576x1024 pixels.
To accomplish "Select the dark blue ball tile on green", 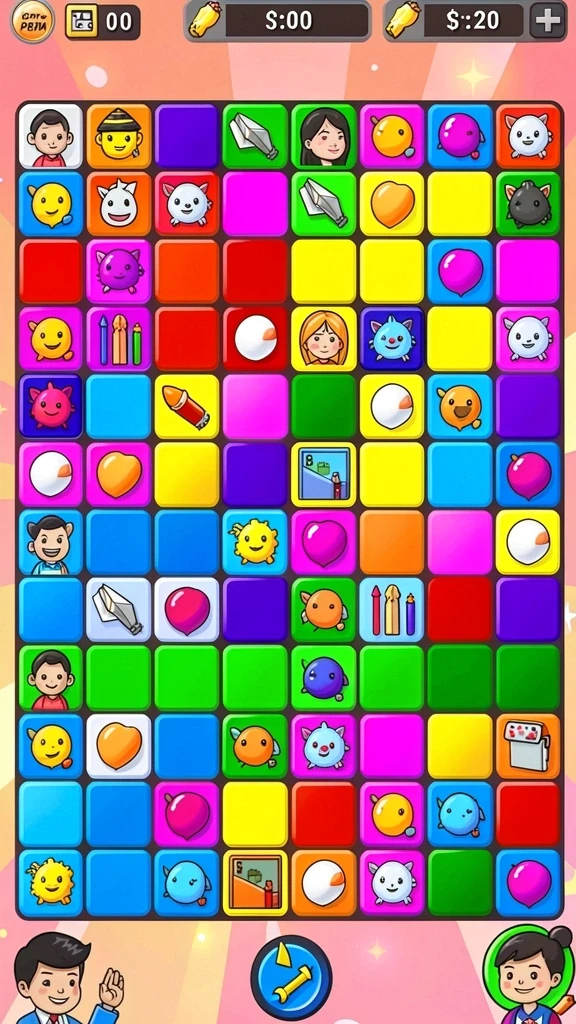I will (x=324, y=678).
